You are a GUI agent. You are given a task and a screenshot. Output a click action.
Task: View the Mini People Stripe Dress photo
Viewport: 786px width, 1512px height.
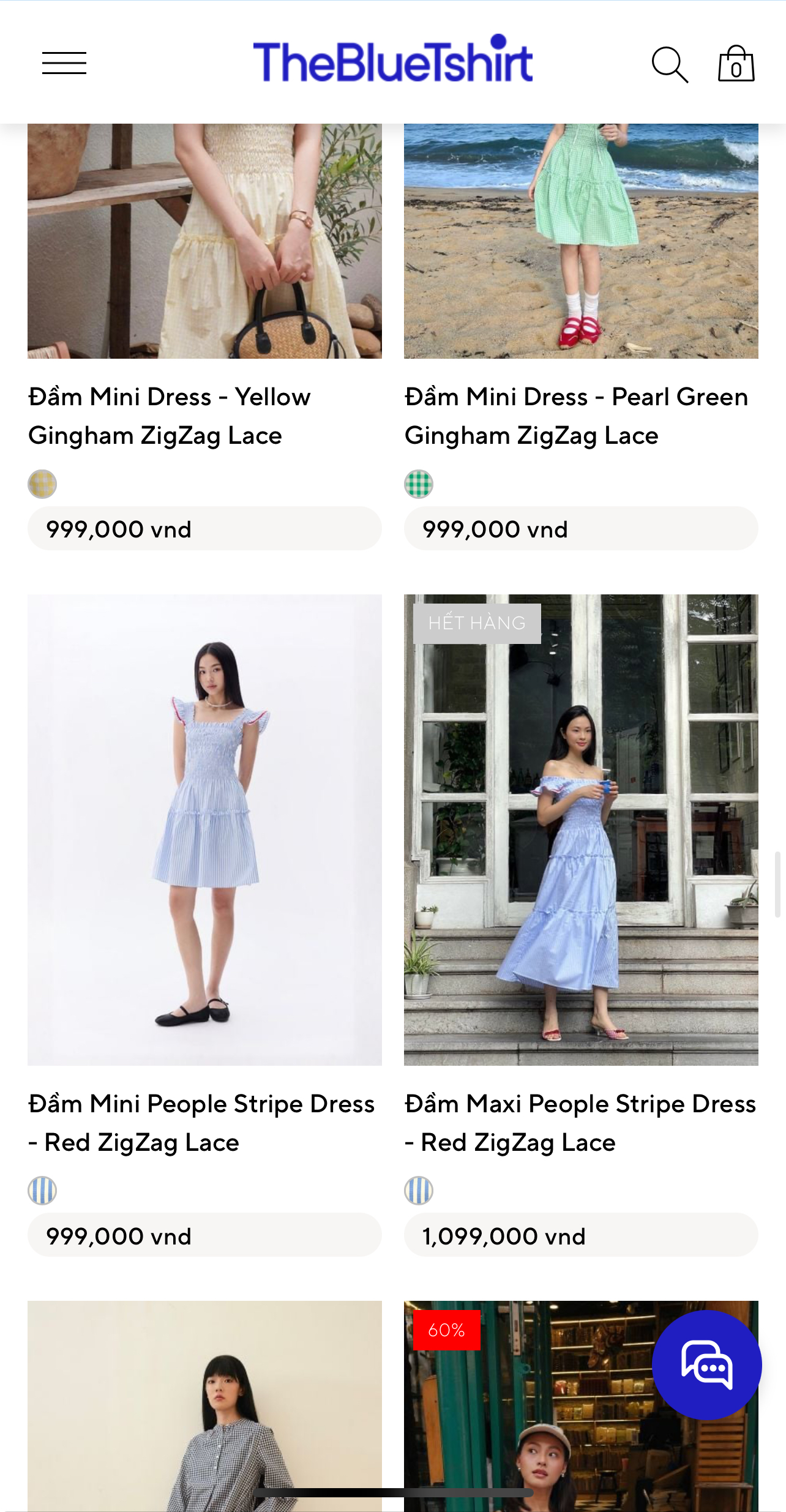[204, 829]
